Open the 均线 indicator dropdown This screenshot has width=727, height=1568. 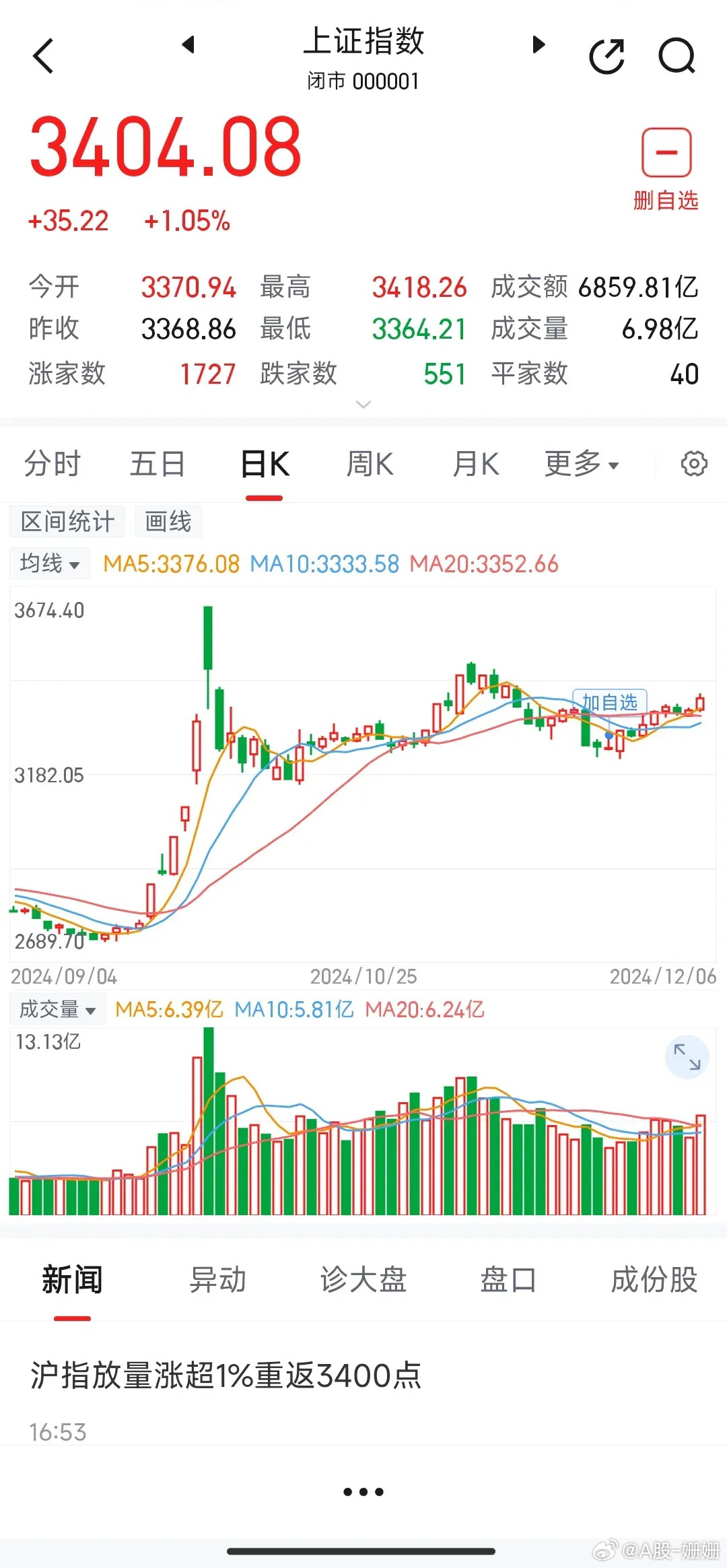pyautogui.click(x=49, y=564)
